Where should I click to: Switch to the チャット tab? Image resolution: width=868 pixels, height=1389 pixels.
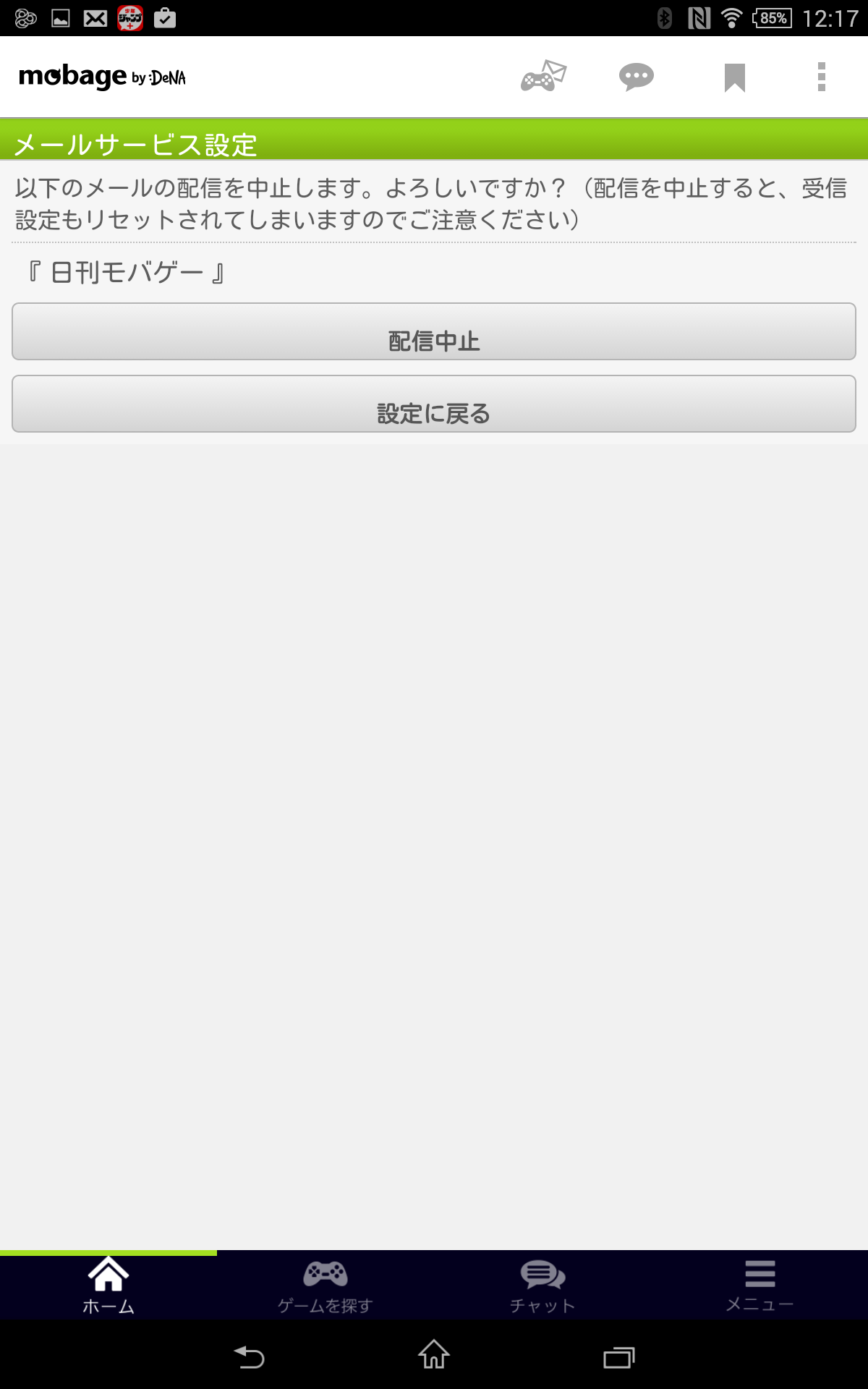542,1286
